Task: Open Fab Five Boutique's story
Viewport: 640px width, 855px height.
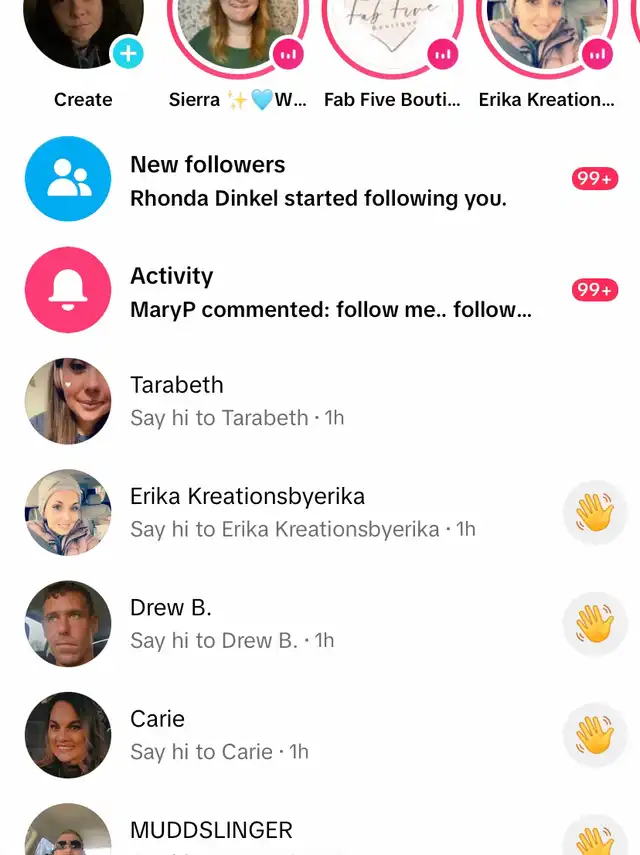Action: click(392, 30)
